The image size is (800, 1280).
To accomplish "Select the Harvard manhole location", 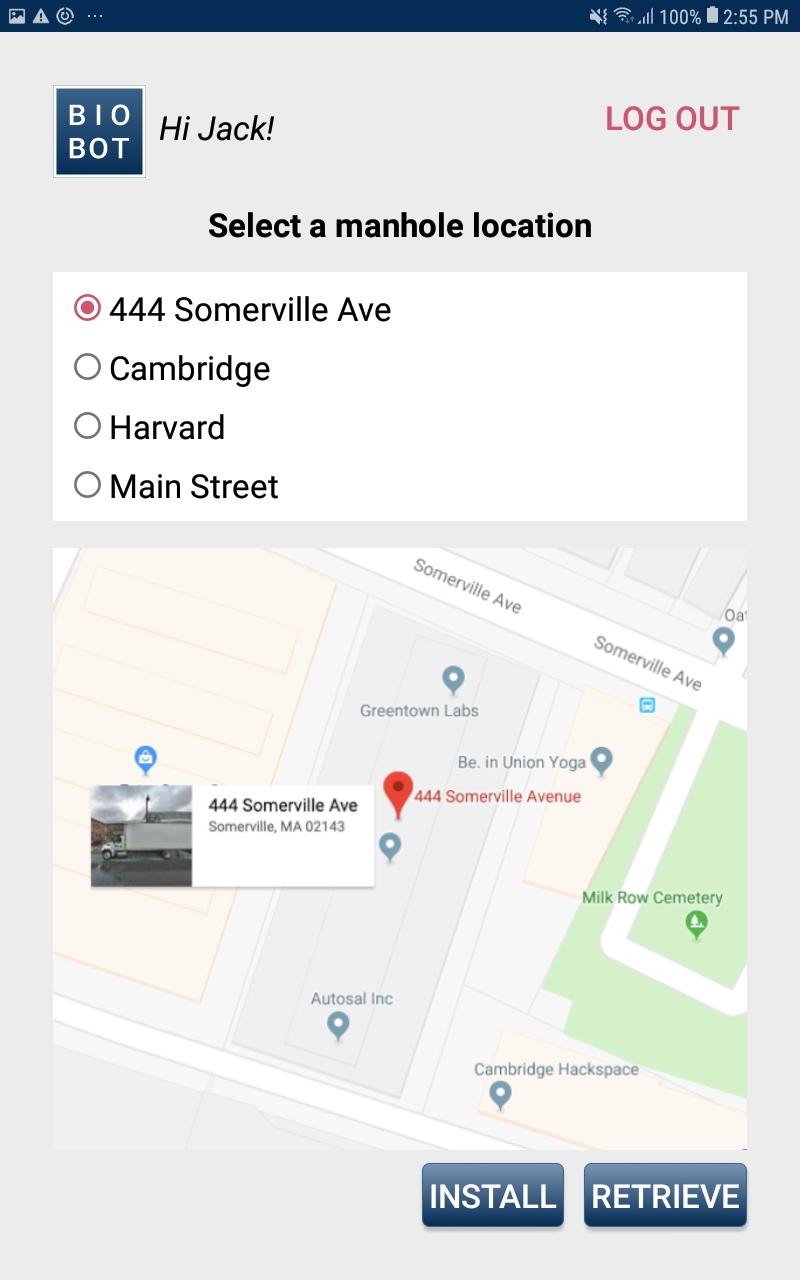I will pyautogui.click(x=88, y=427).
